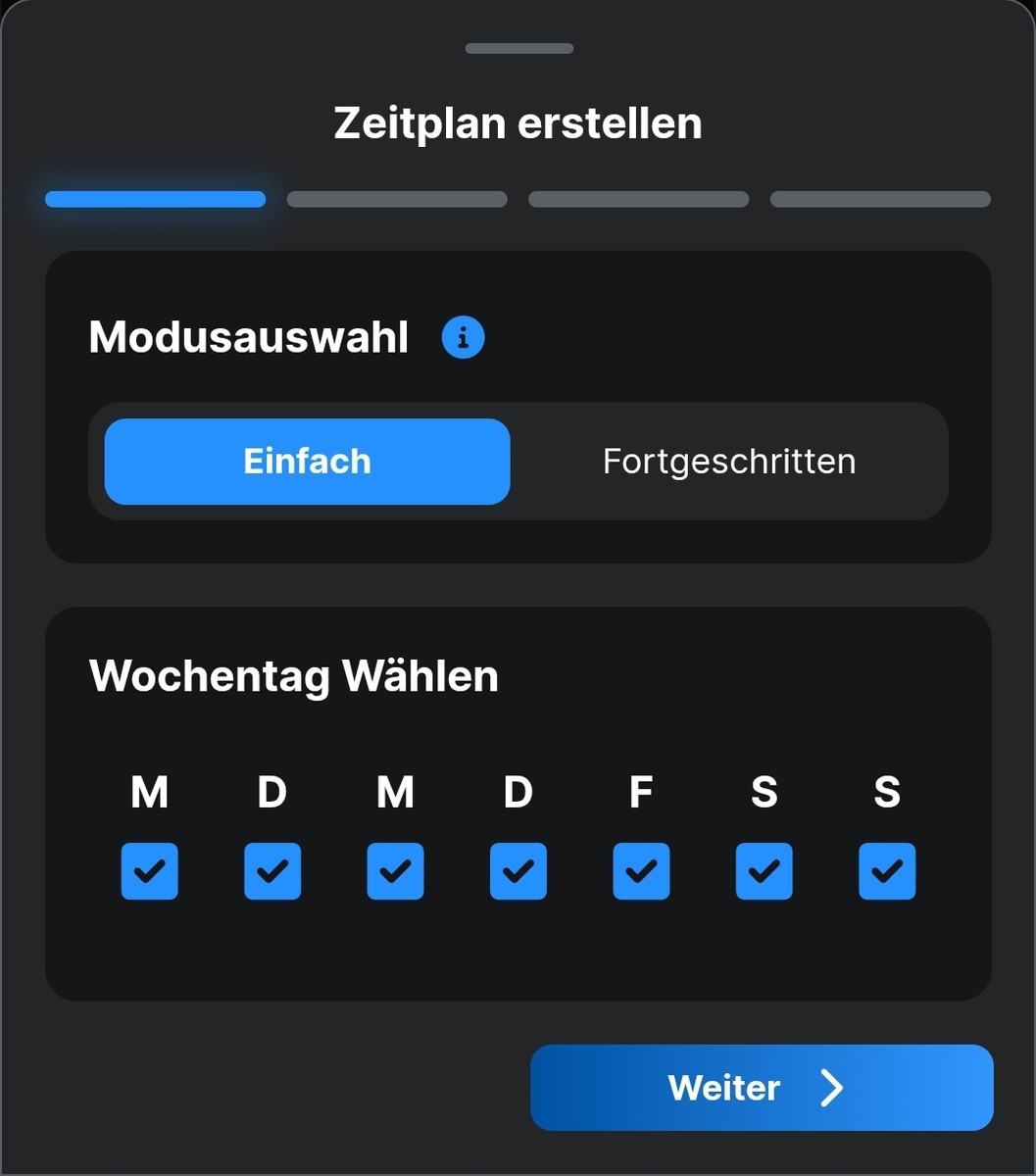Uncheck the Friday (F) checkbox
Screen dimensions: 1036x1176
click(x=641, y=870)
